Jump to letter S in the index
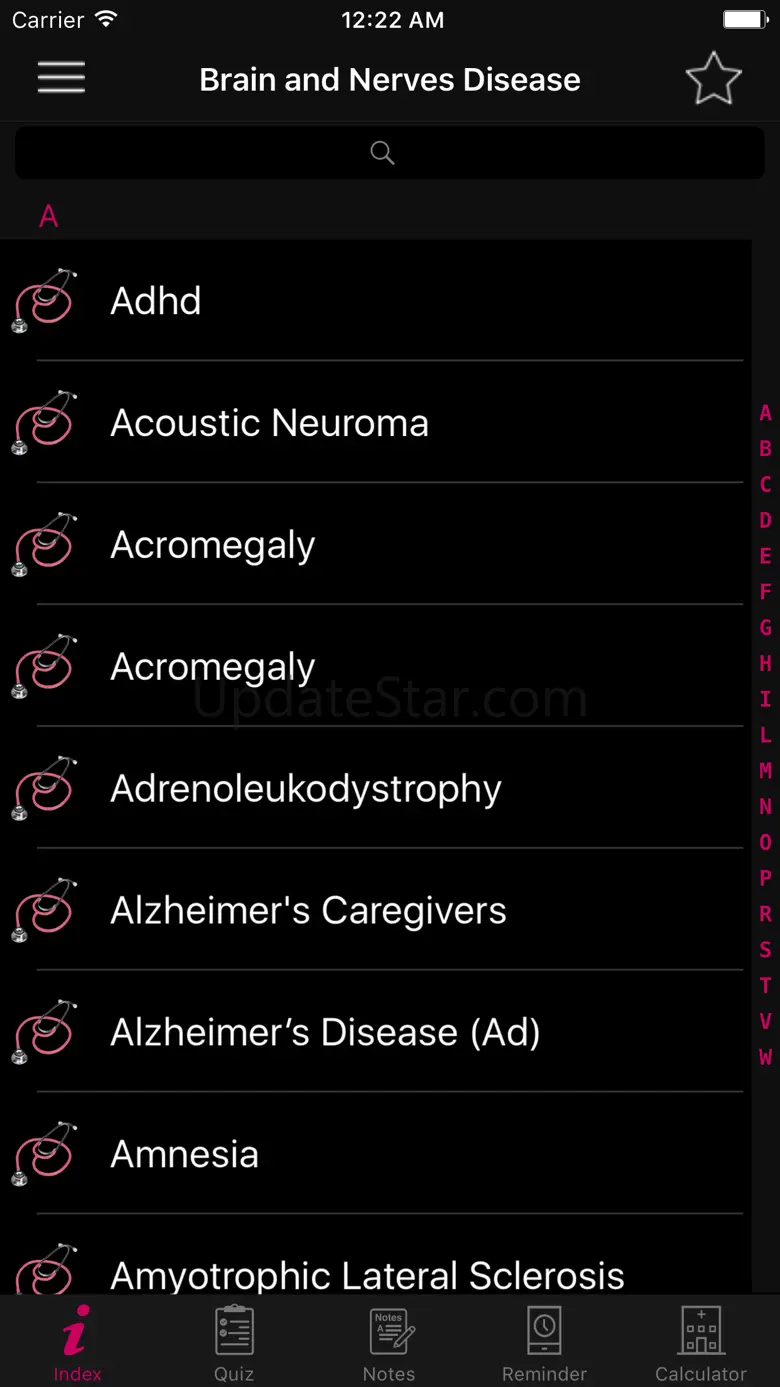This screenshot has height=1387, width=780. 765,949
